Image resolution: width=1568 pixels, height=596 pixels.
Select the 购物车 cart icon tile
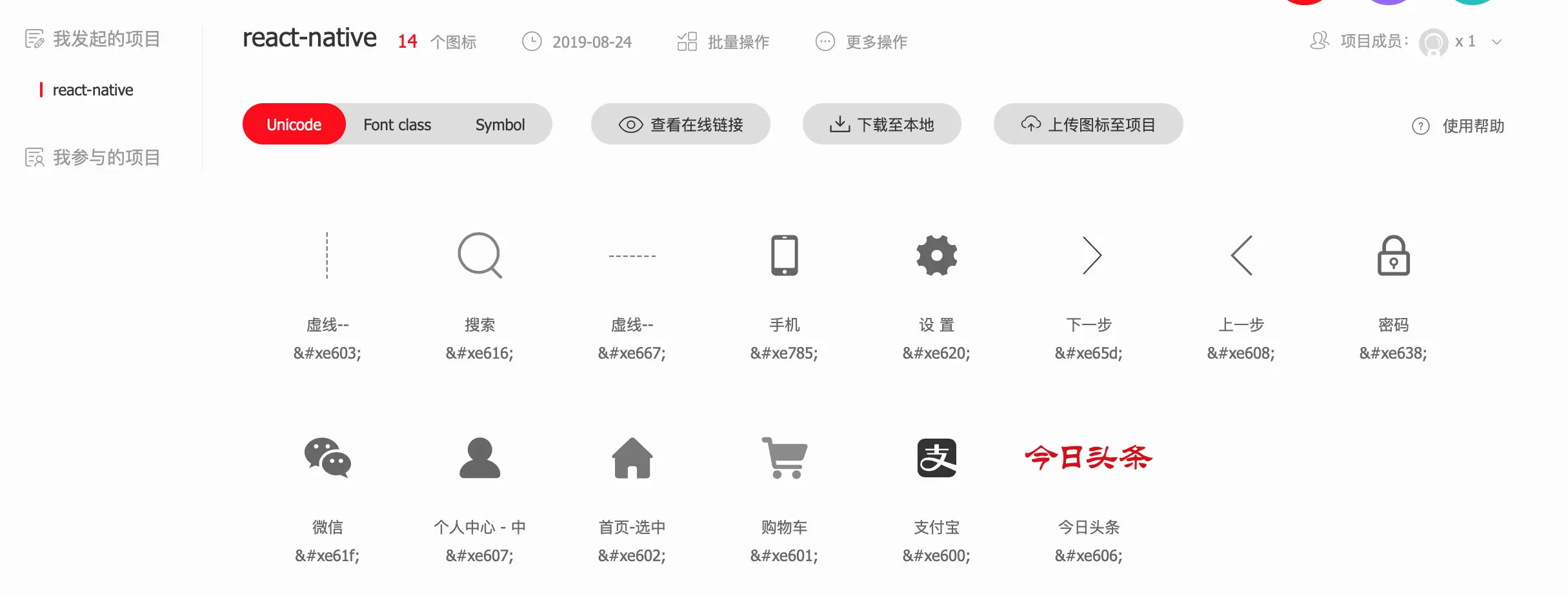pyautogui.click(x=784, y=458)
